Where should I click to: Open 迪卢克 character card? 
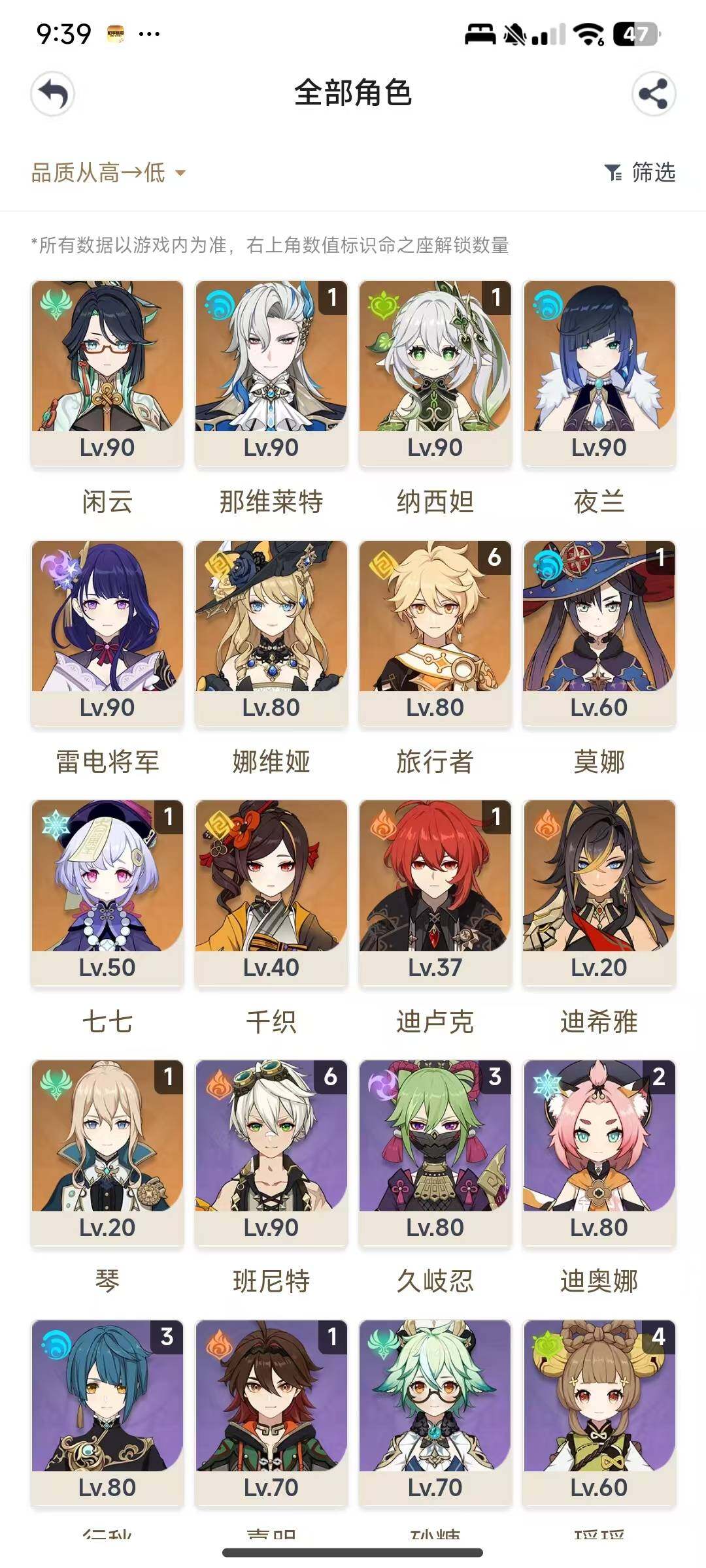click(435, 893)
